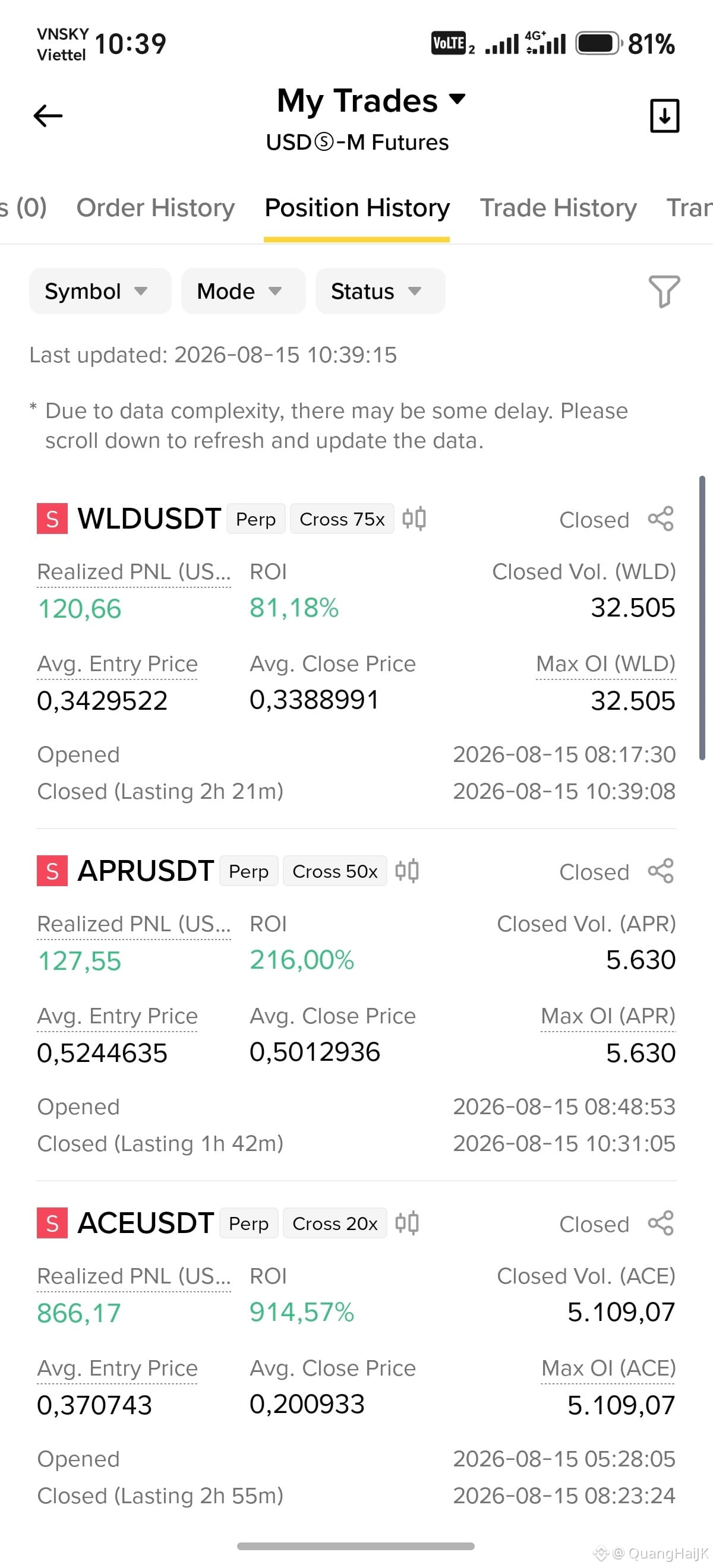Open the Mode filter dropdown
713x1568 pixels.
[243, 291]
